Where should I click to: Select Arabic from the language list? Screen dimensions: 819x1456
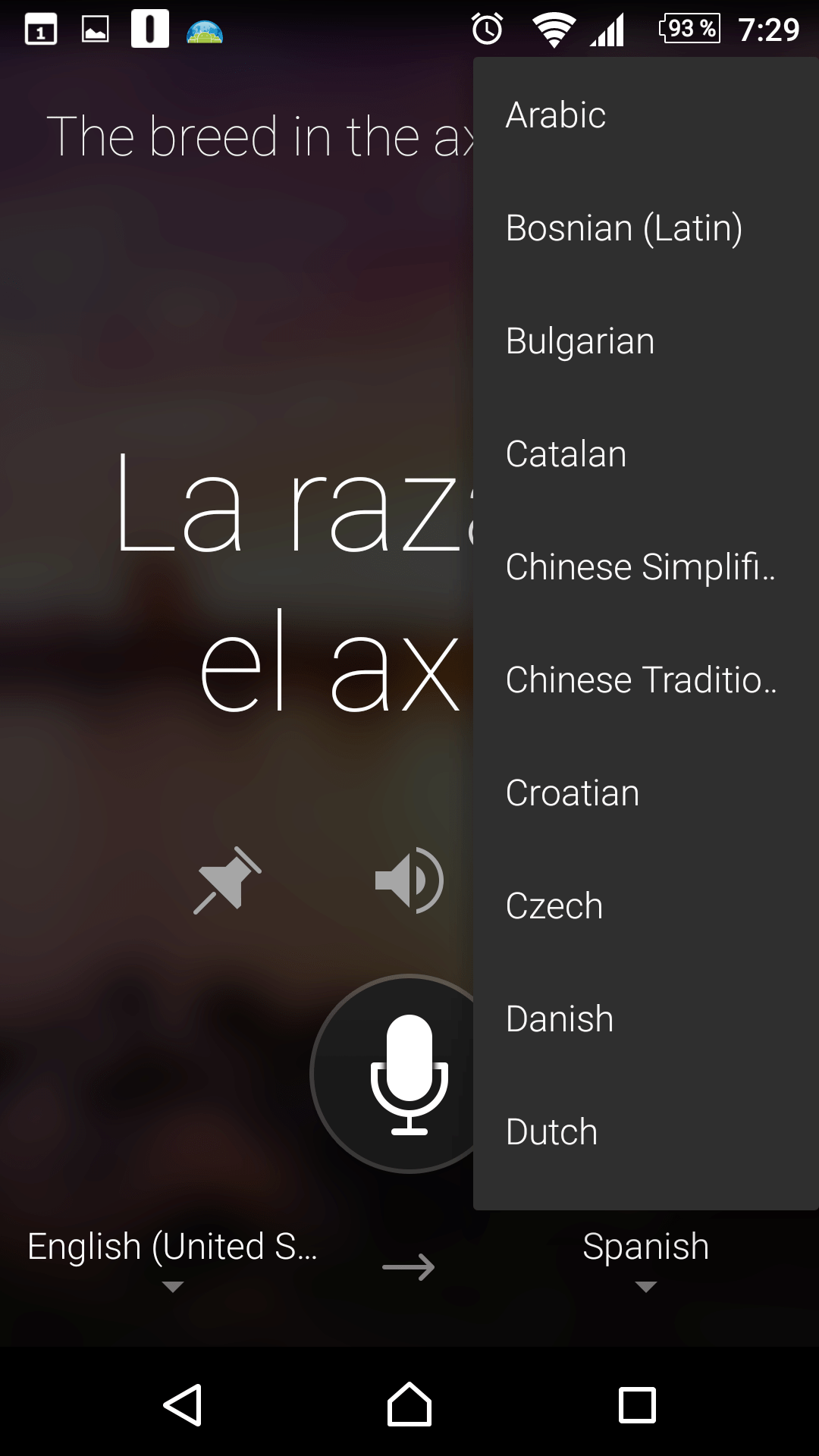[x=646, y=115]
